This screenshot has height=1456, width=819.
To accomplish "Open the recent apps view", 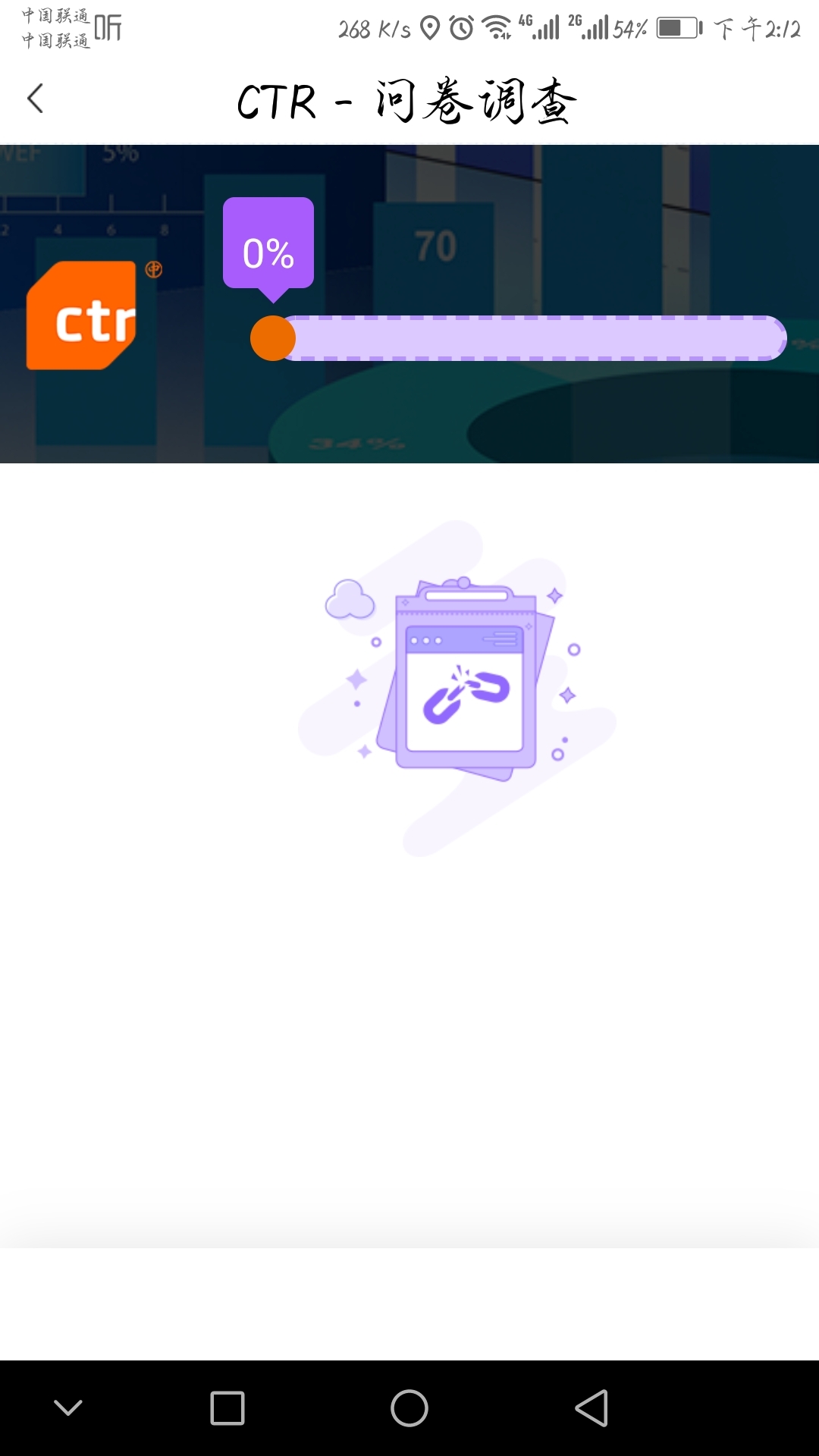I will click(x=227, y=1408).
